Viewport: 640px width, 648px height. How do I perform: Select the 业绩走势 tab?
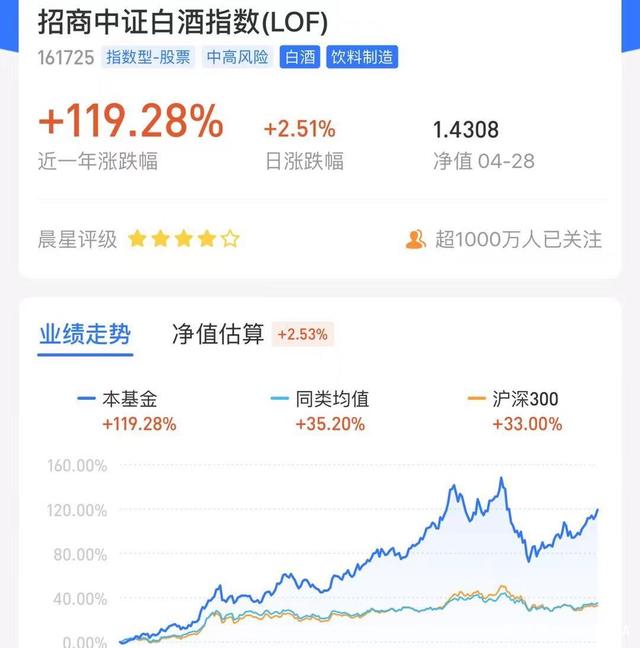point(85,334)
